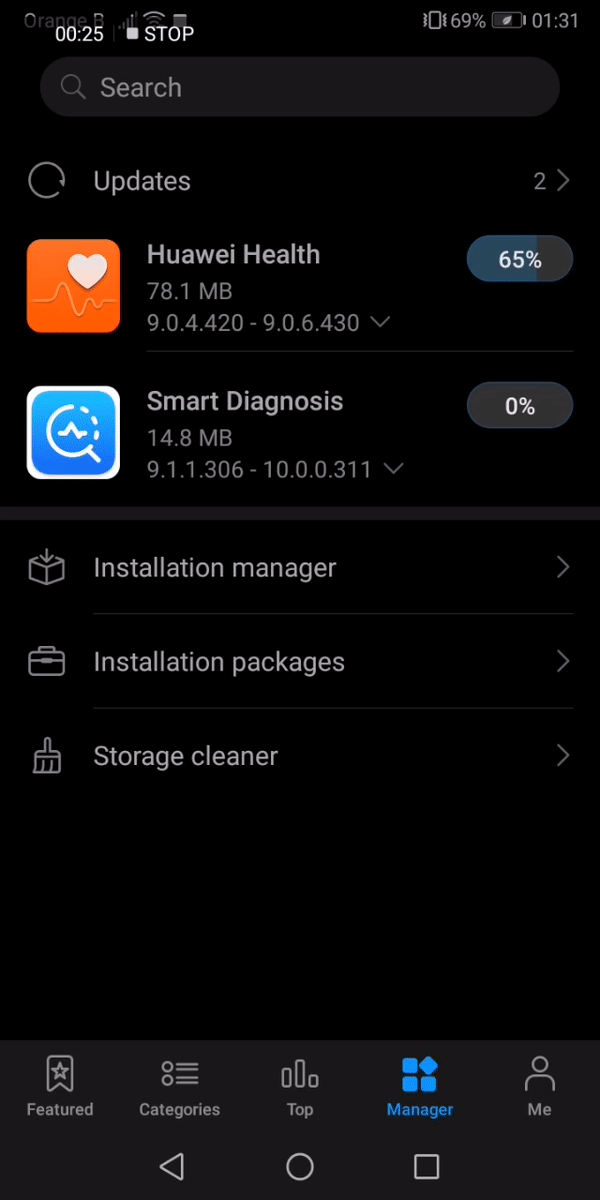This screenshot has width=600, height=1200.
Task: Open Installation manager
Action: [300, 567]
